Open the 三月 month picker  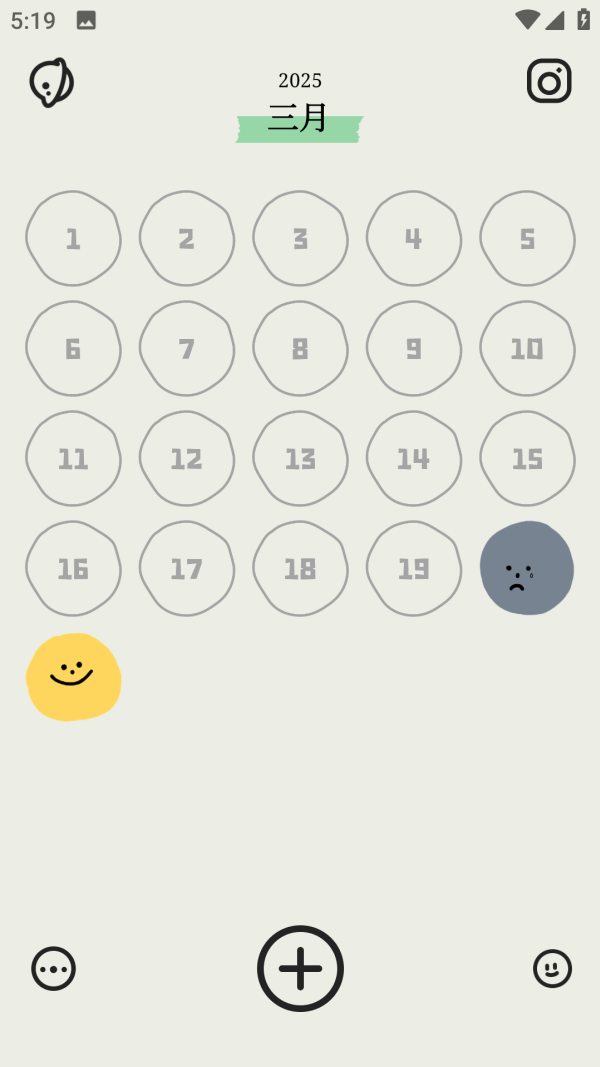coord(300,119)
